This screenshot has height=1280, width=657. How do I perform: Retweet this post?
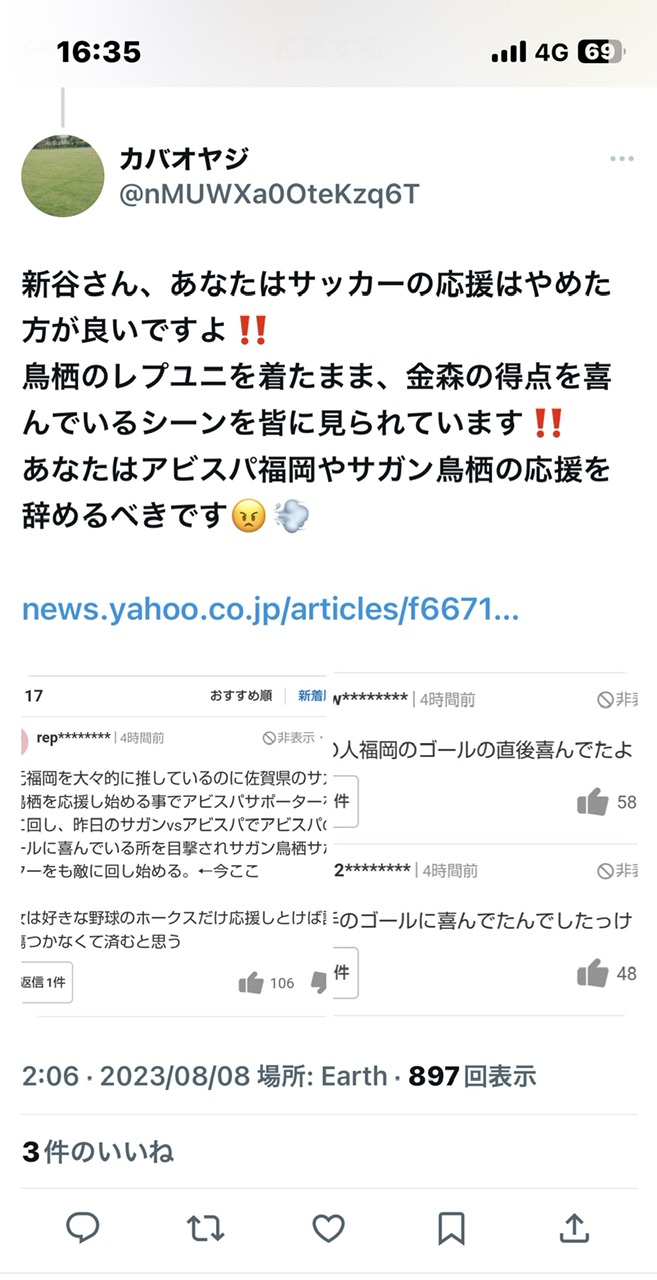pyautogui.click(x=205, y=1227)
